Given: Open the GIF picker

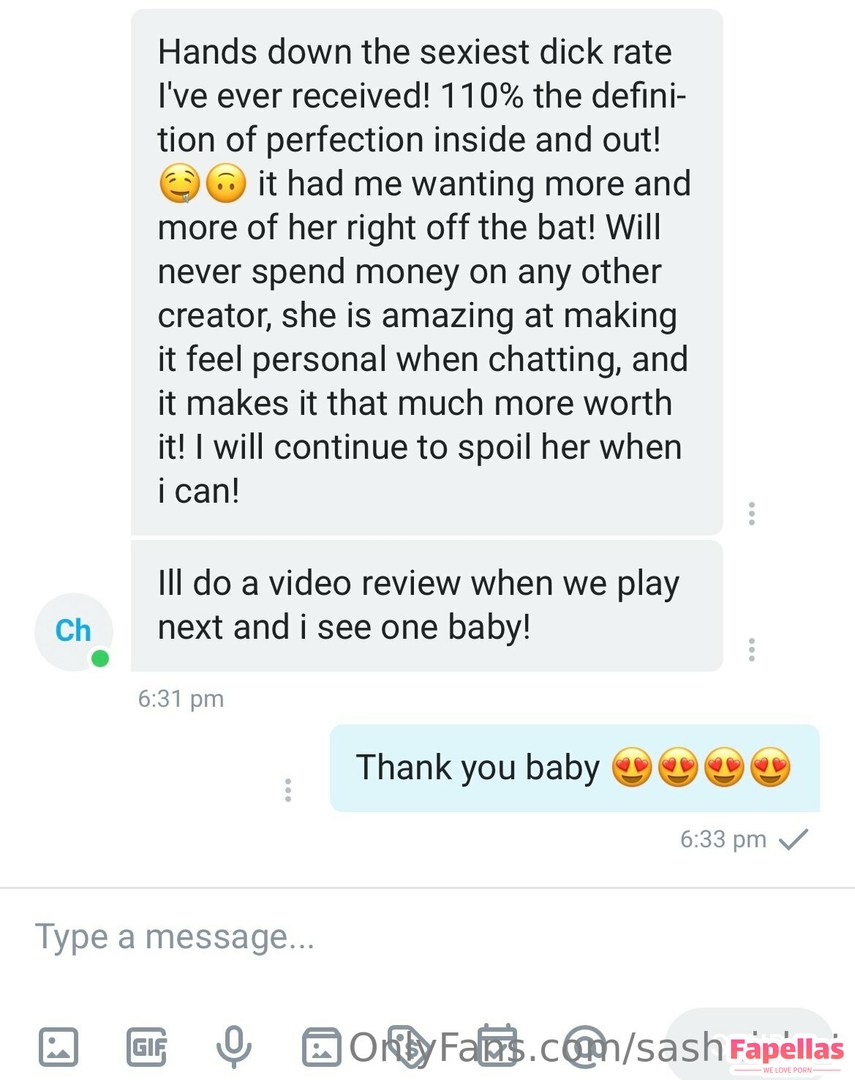Looking at the screenshot, I should (146, 1046).
